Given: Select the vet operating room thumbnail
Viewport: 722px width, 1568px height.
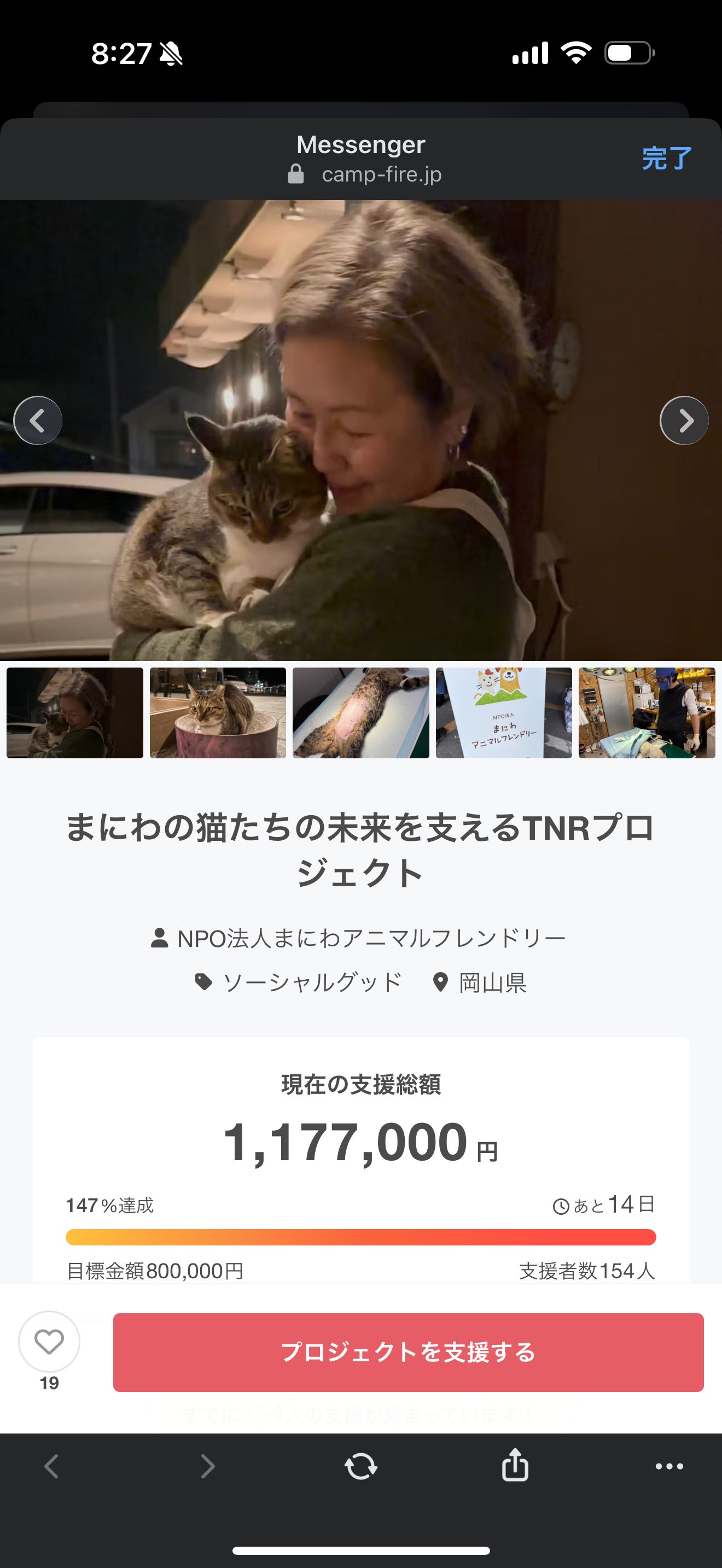Looking at the screenshot, I should [647, 713].
